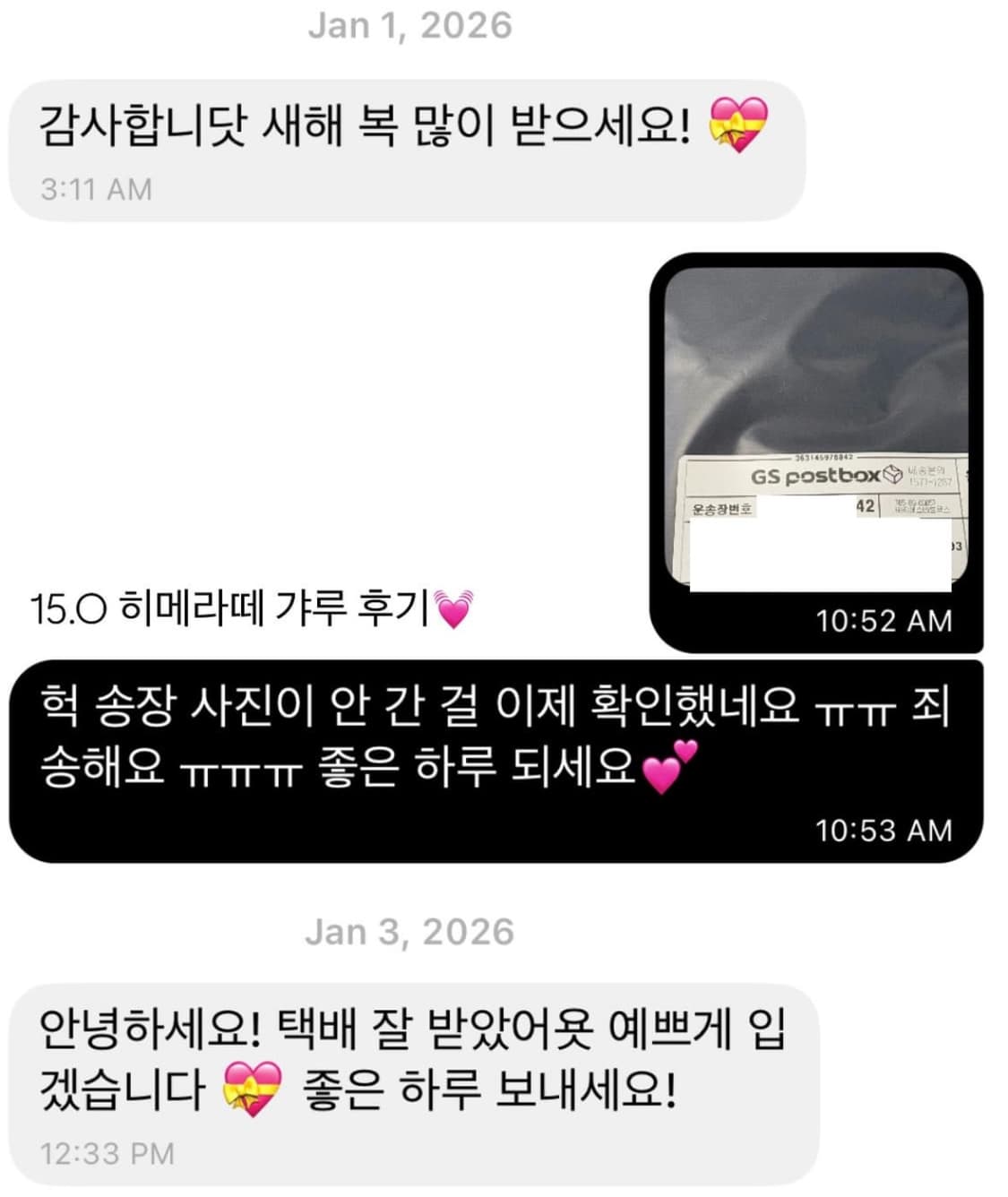The image size is (1008, 1197).
Task: Click the 10:52 AM timestamp
Action: coord(883,618)
